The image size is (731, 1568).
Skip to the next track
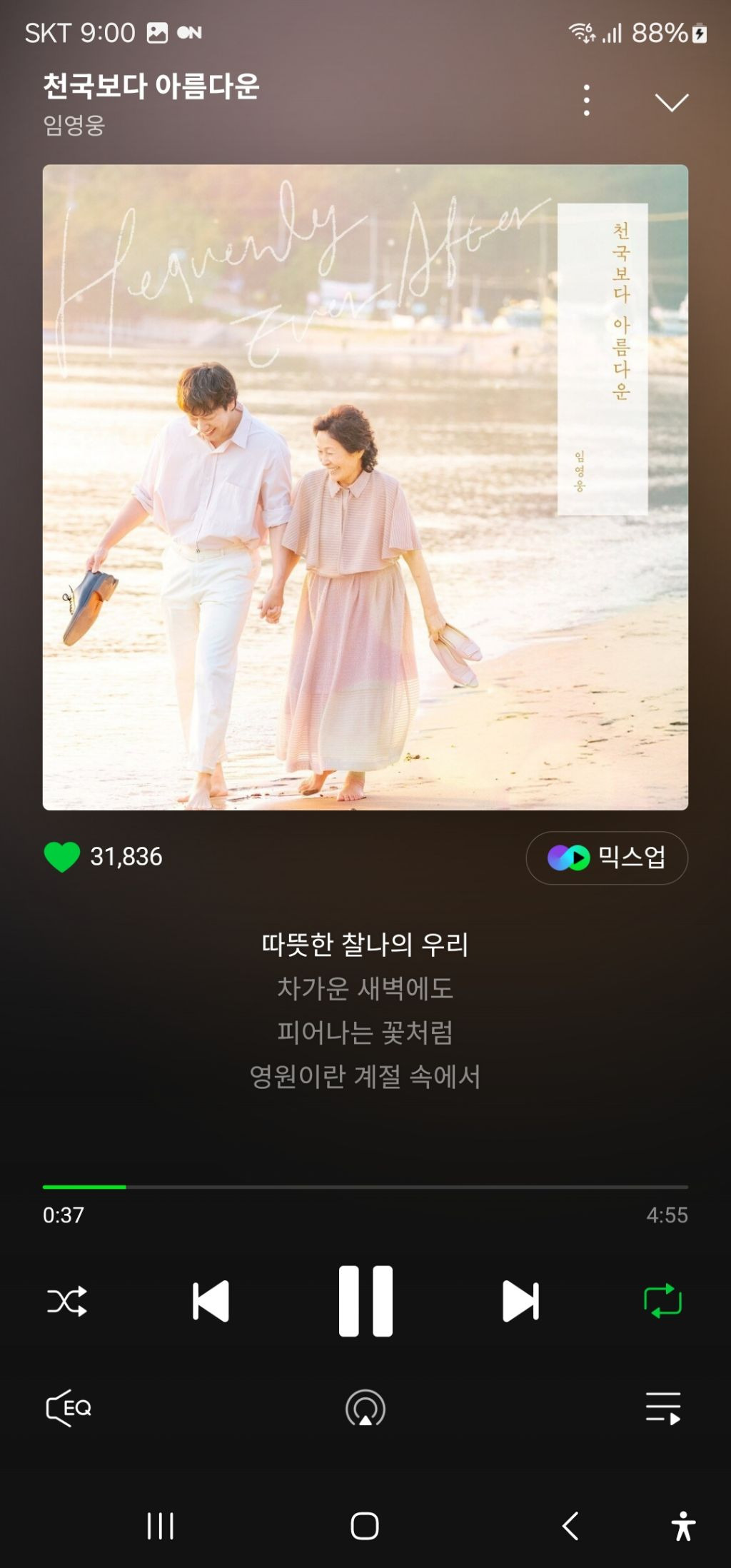[x=520, y=1301]
